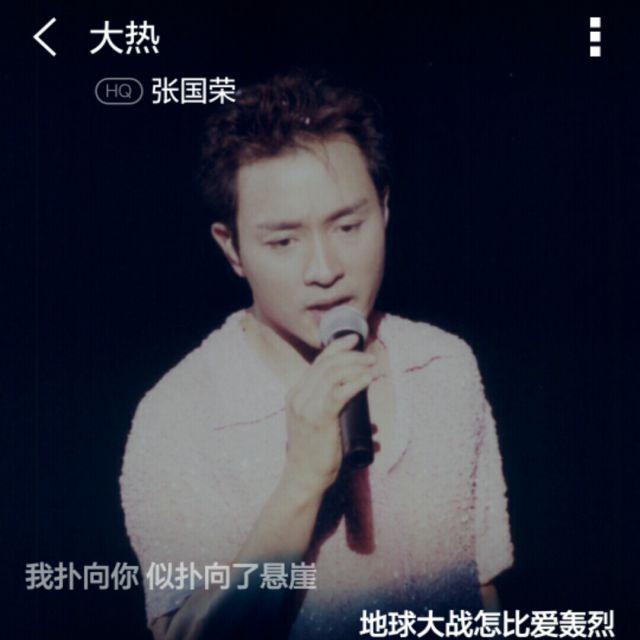Open the three-dot overflow menu

click(596, 38)
